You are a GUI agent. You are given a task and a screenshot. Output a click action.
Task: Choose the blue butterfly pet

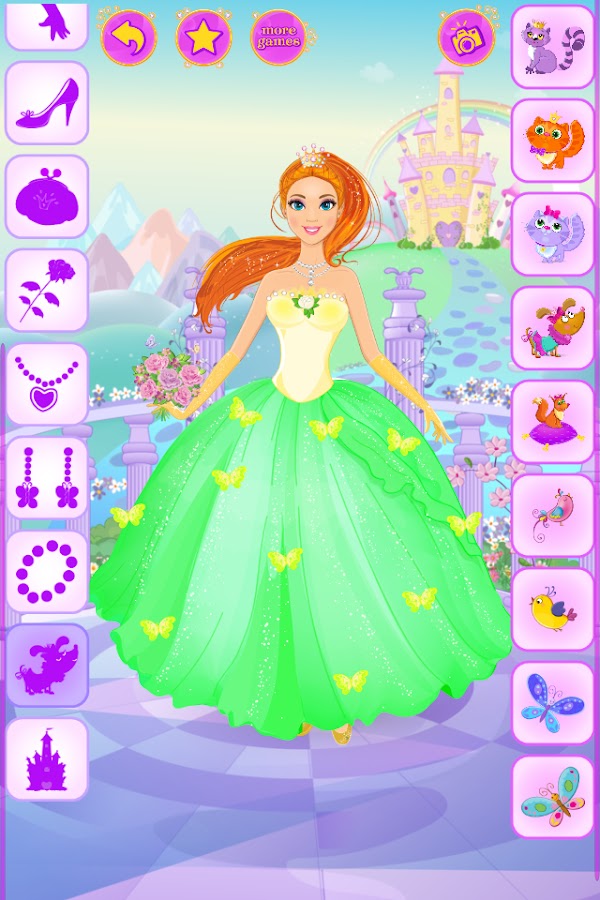(x=553, y=703)
